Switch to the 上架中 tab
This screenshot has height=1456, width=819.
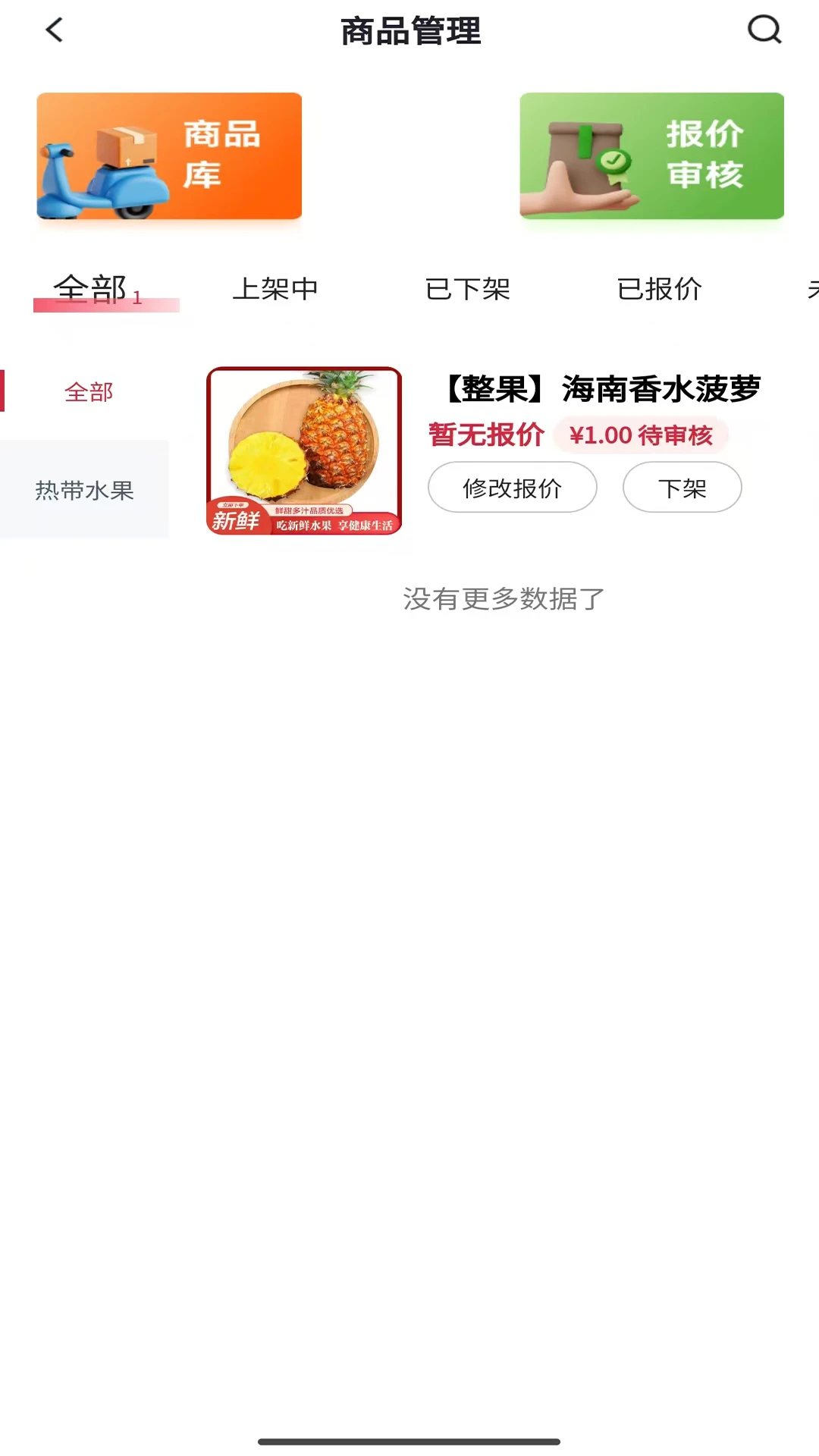(275, 289)
